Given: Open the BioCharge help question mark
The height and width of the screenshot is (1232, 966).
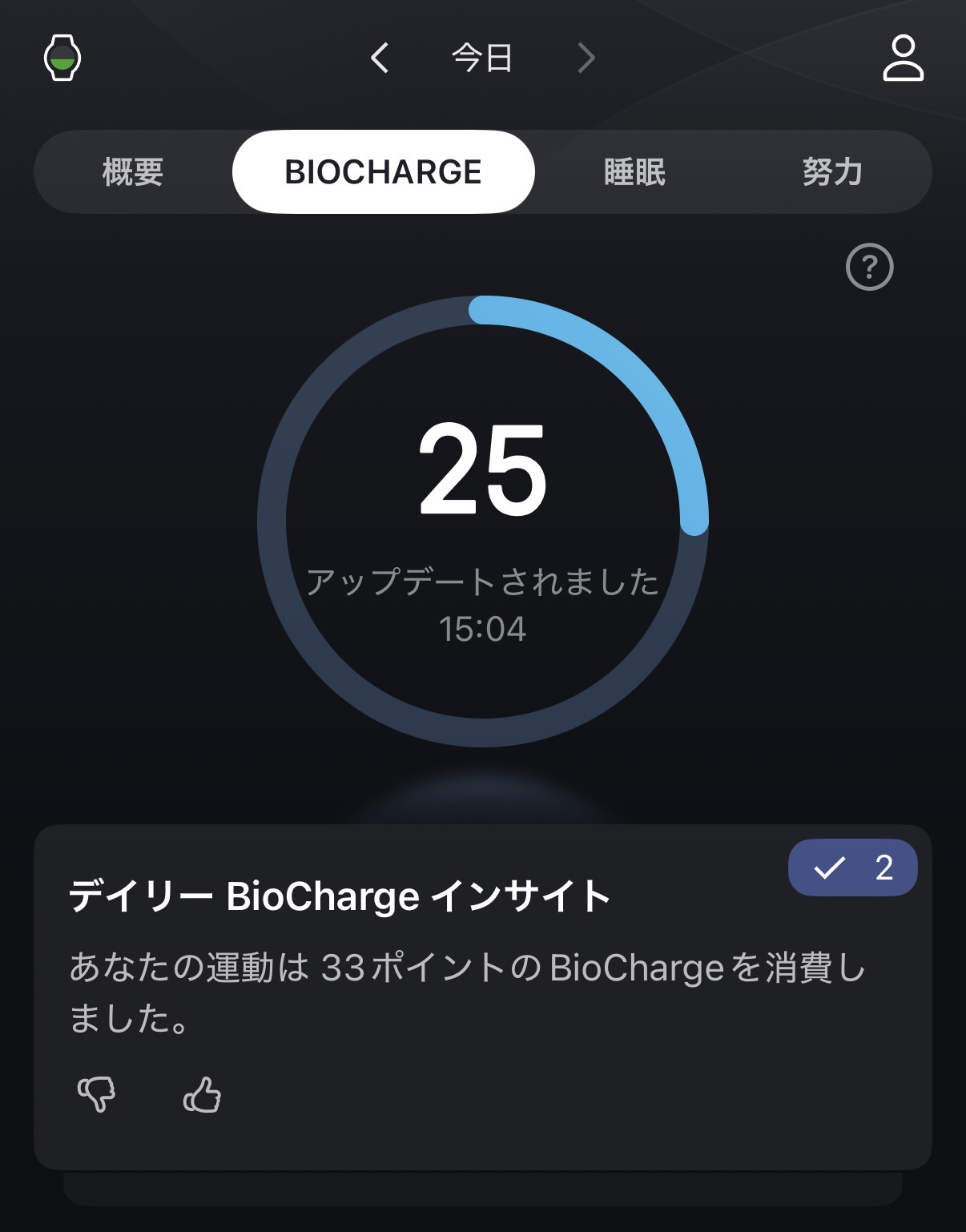Looking at the screenshot, I should click(869, 267).
